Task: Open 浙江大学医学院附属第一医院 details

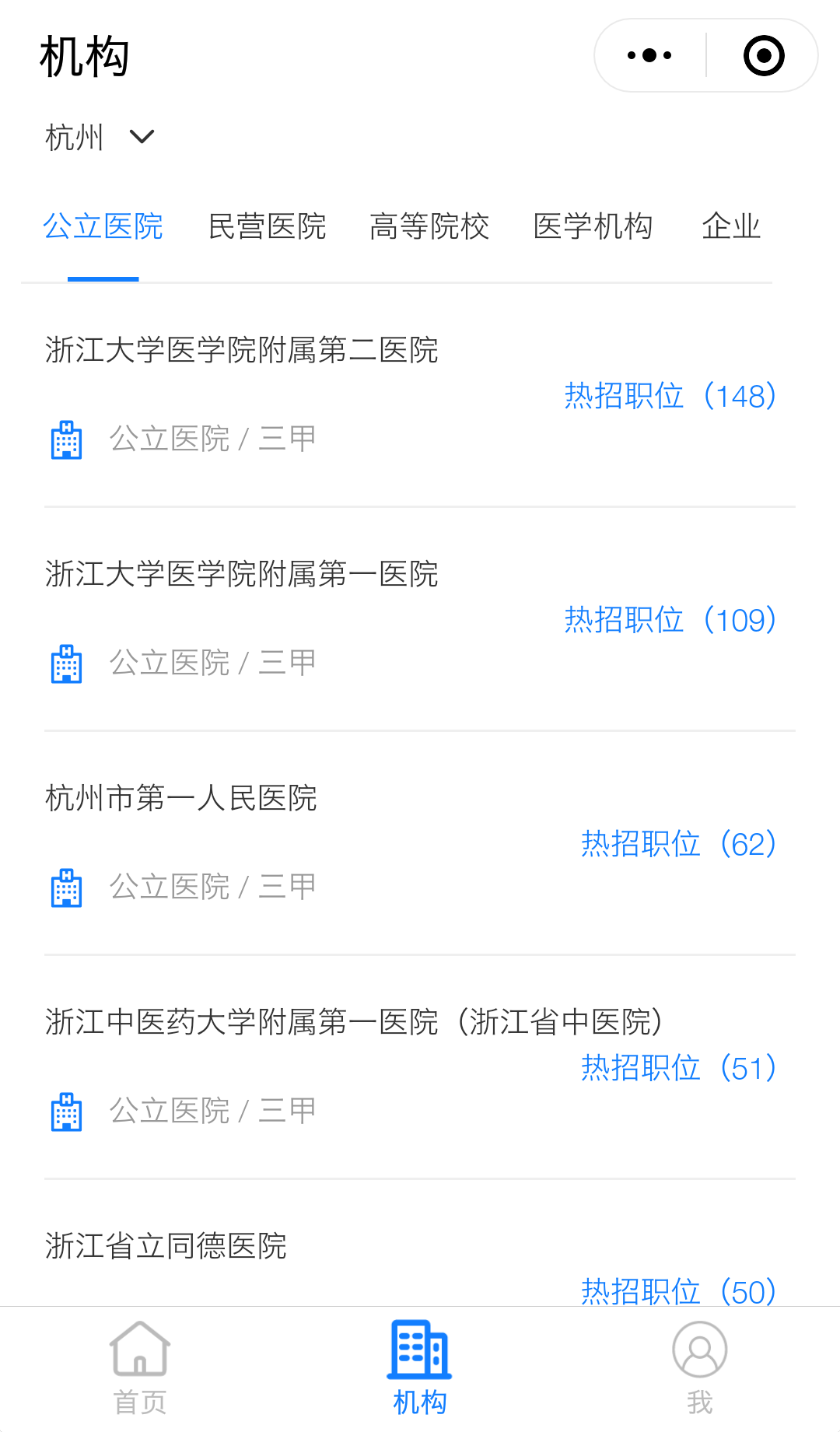Action: pos(242,574)
